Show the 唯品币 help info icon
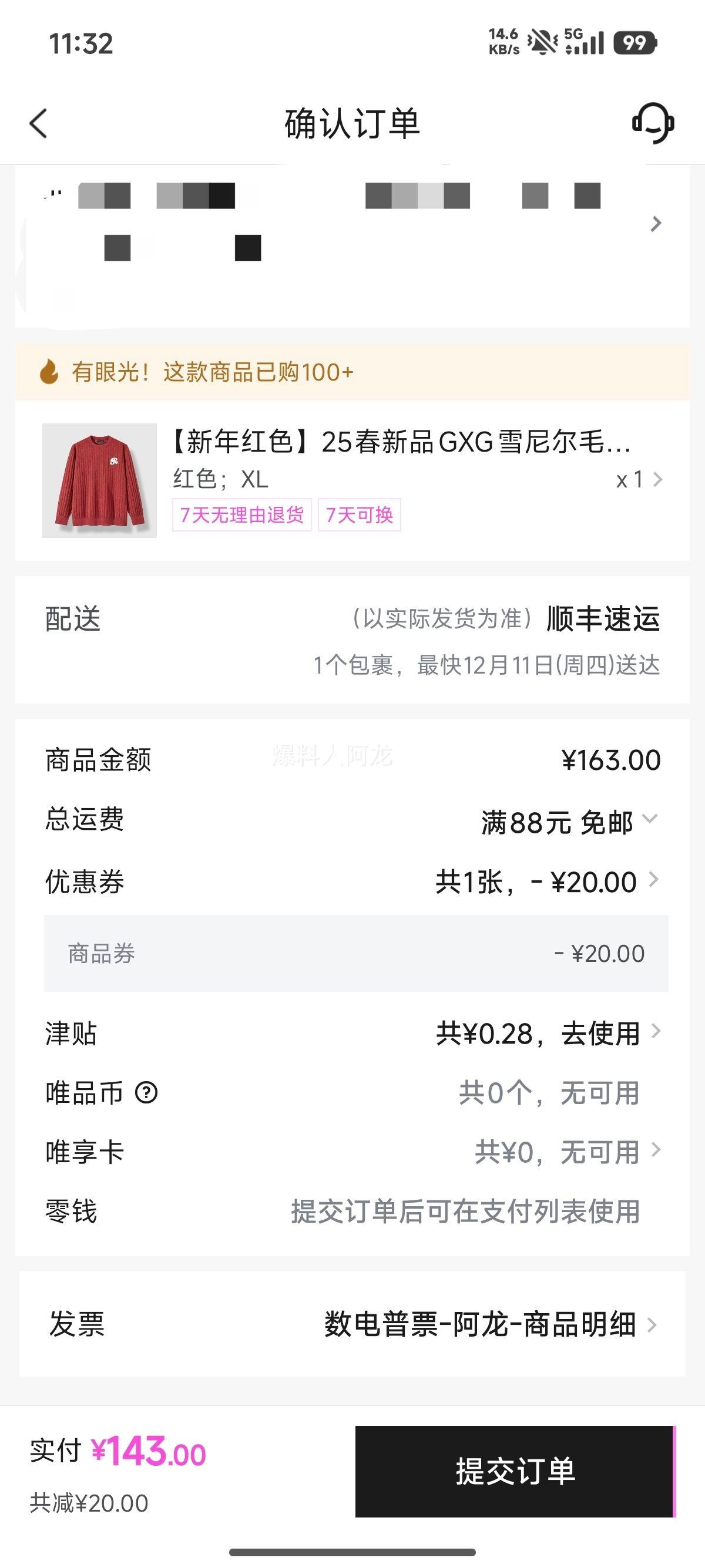Viewport: 705px width, 1568px height. coord(146,1093)
